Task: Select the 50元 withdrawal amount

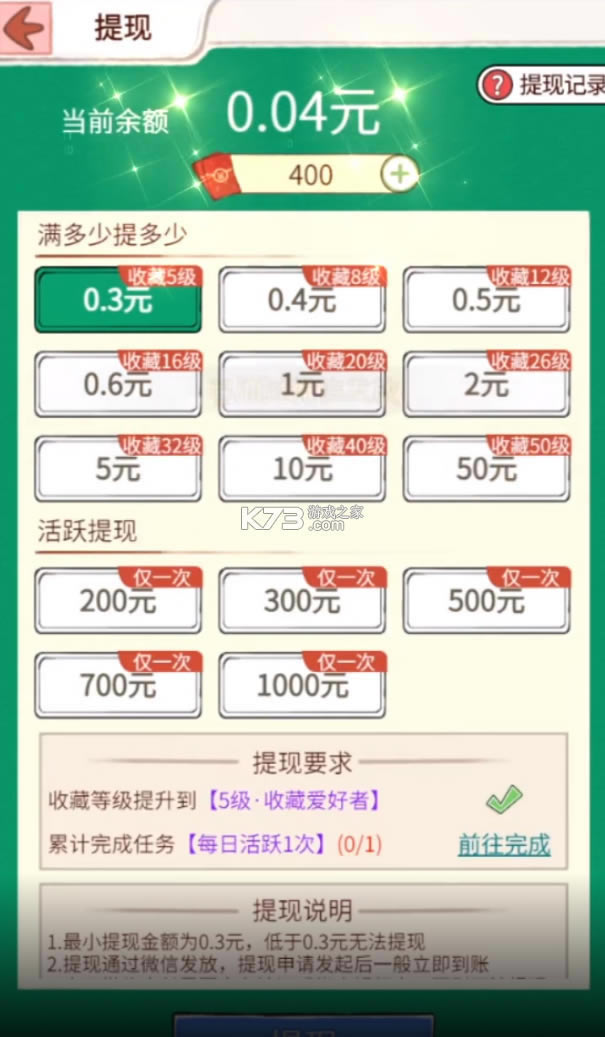Action: (x=486, y=469)
